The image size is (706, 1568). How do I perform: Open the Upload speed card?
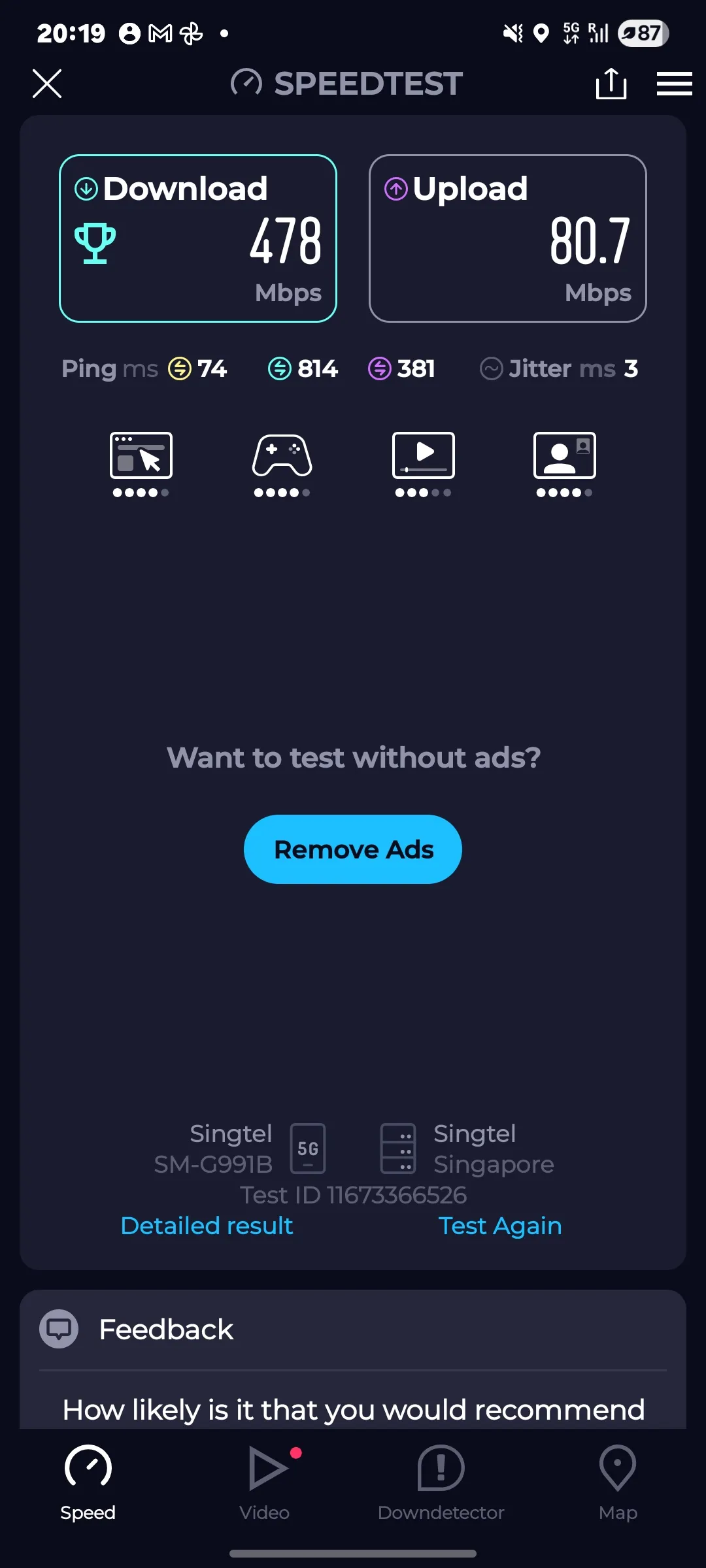click(x=508, y=238)
